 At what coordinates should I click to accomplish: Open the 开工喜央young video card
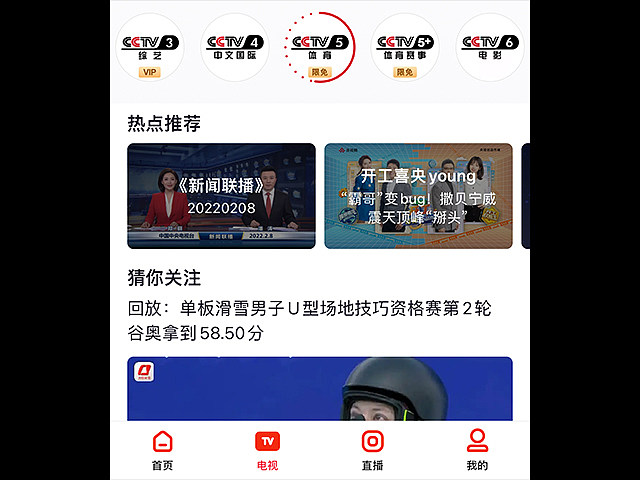(x=418, y=196)
